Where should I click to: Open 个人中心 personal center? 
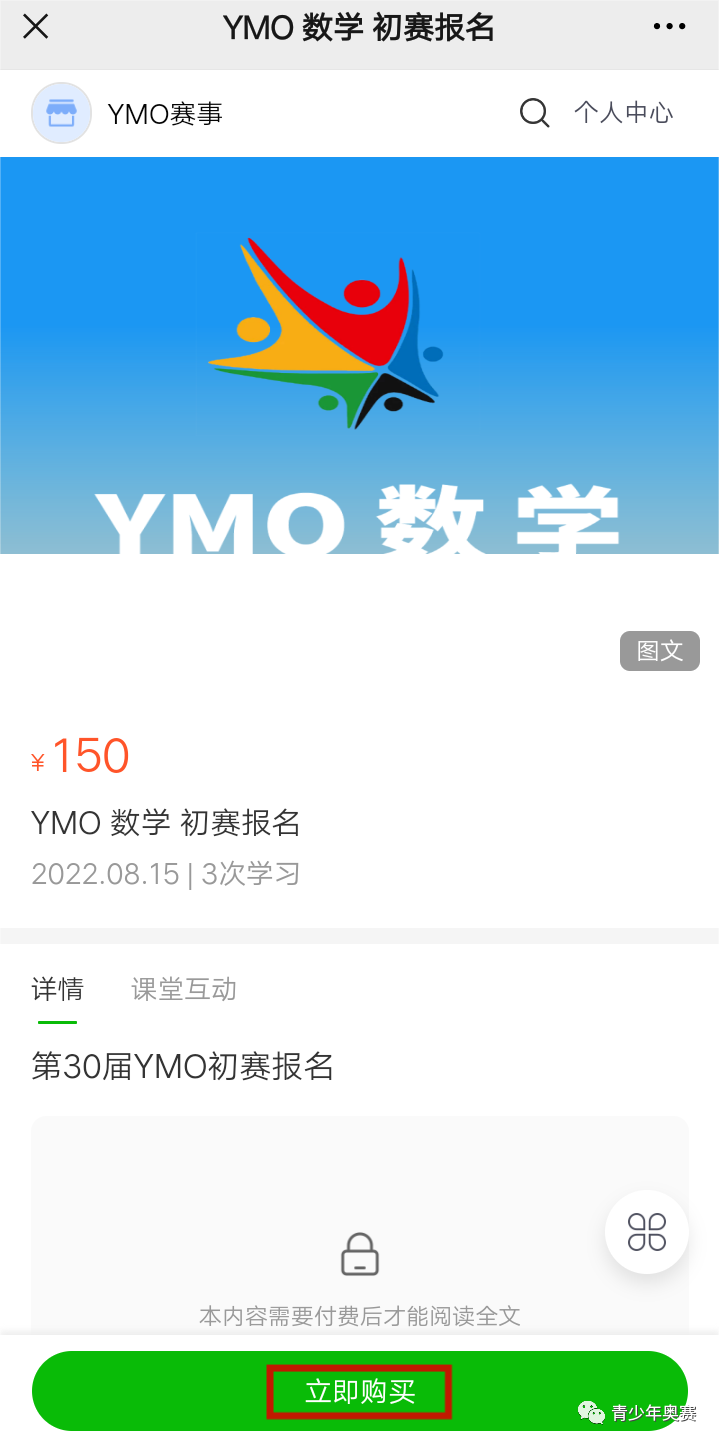coord(623,113)
